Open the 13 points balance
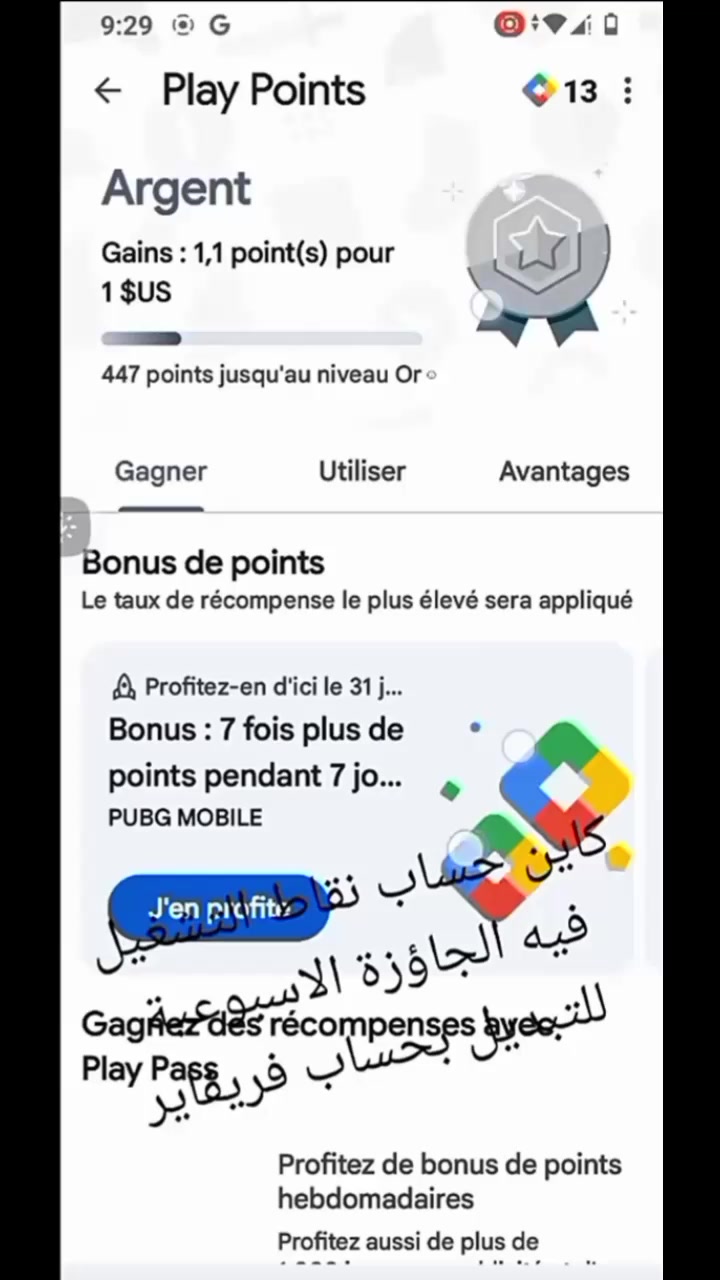The image size is (720, 1280). [x=560, y=91]
